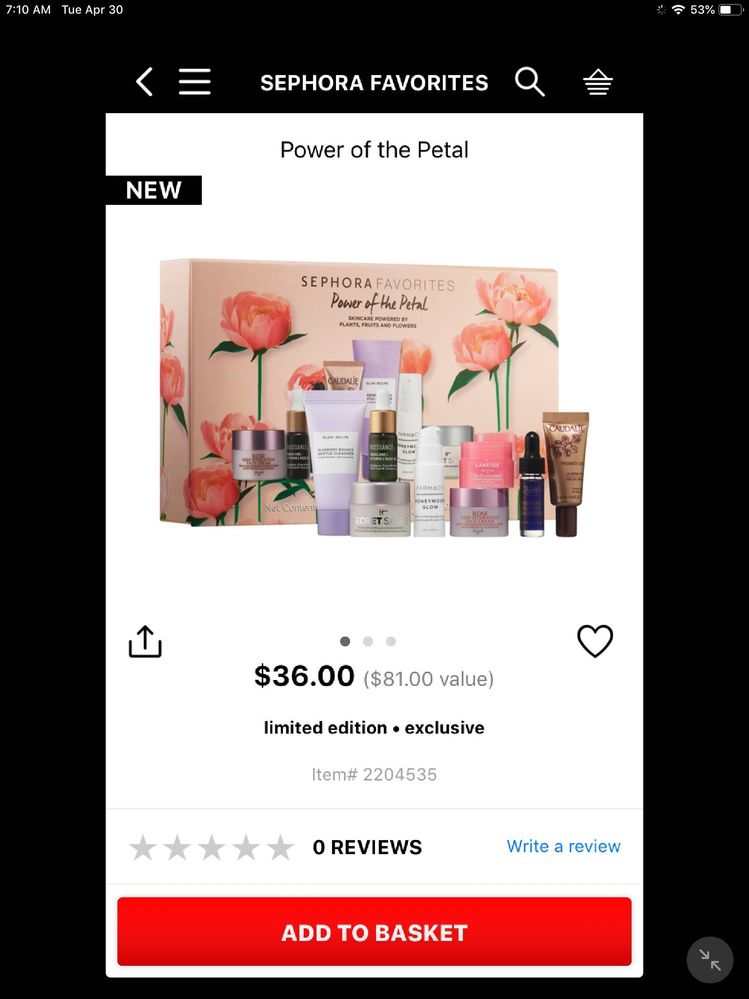Viewport: 749px width, 999px height.
Task: Open the shopping basket icon
Action: coord(598,82)
